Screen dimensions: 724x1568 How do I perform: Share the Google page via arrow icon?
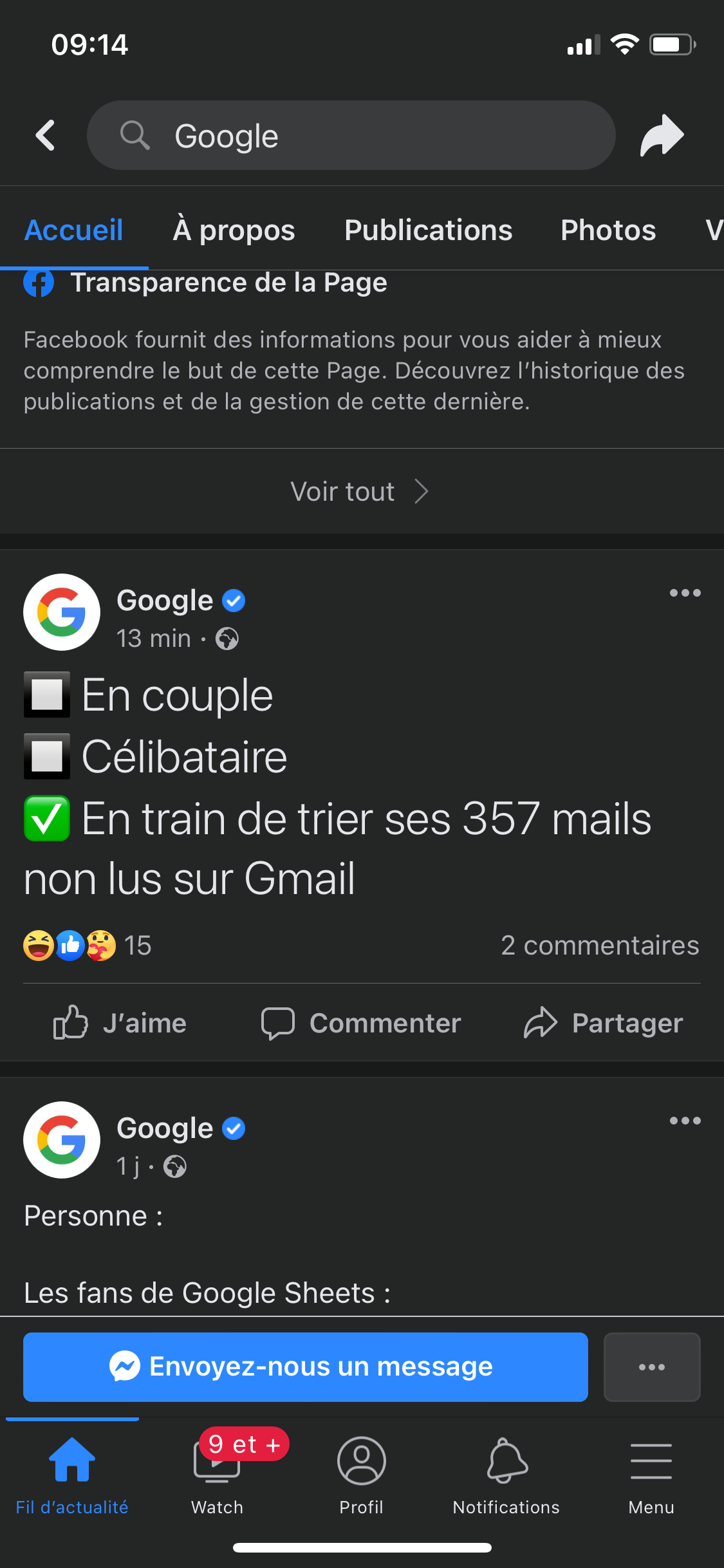[x=662, y=136]
